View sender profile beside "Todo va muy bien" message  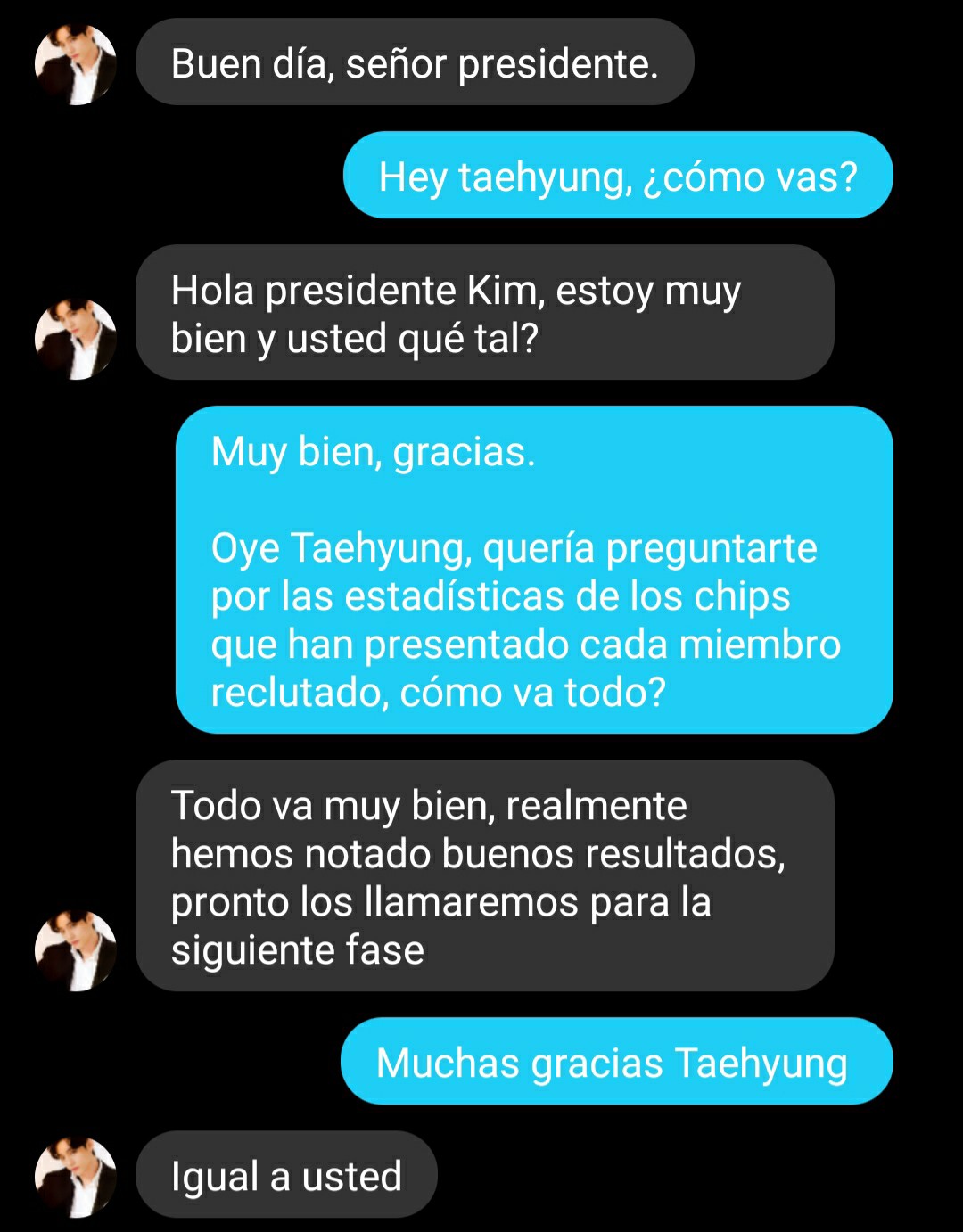click(76, 949)
